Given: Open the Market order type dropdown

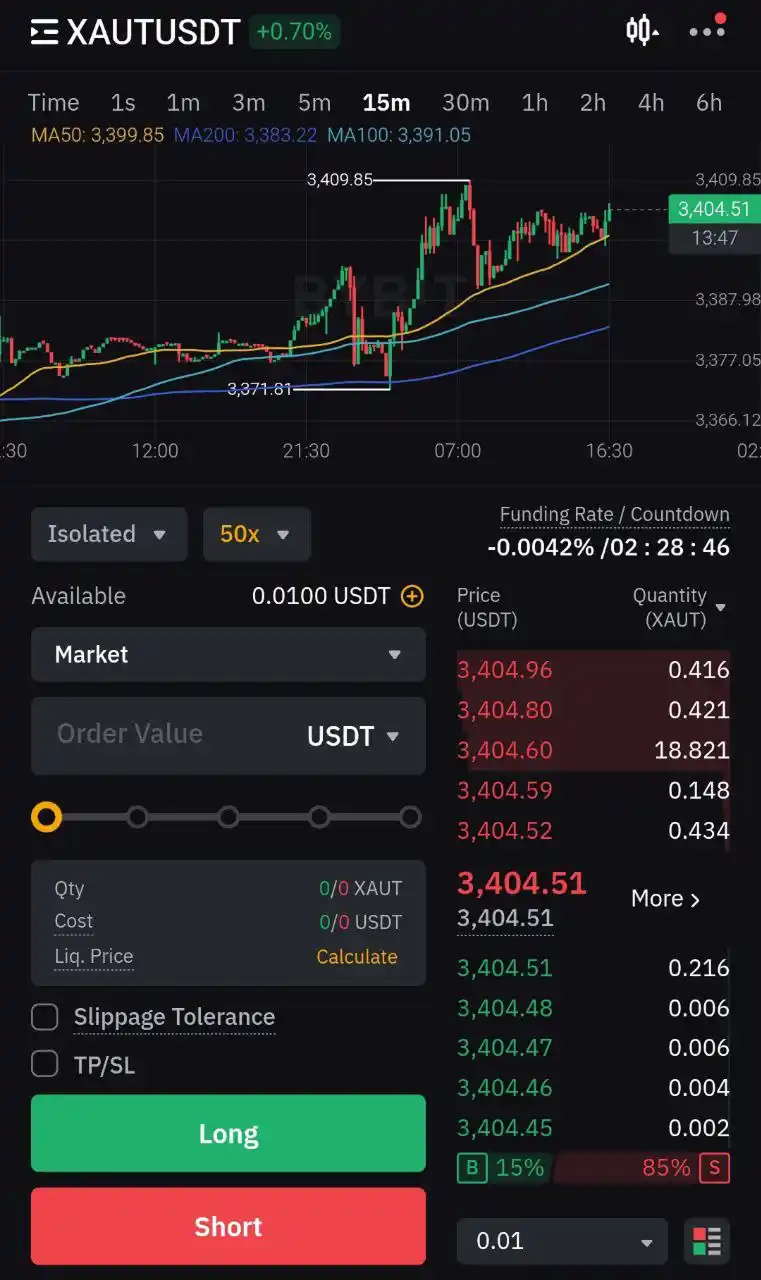Looking at the screenshot, I should (228, 655).
